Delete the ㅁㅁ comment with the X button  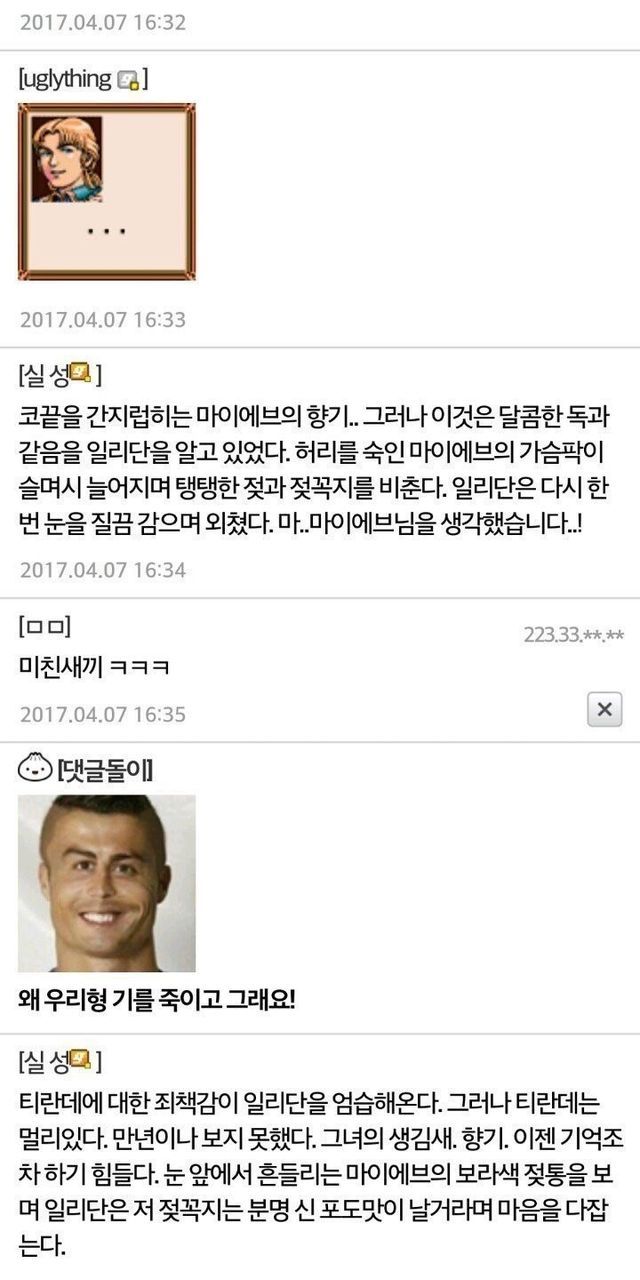tap(604, 709)
